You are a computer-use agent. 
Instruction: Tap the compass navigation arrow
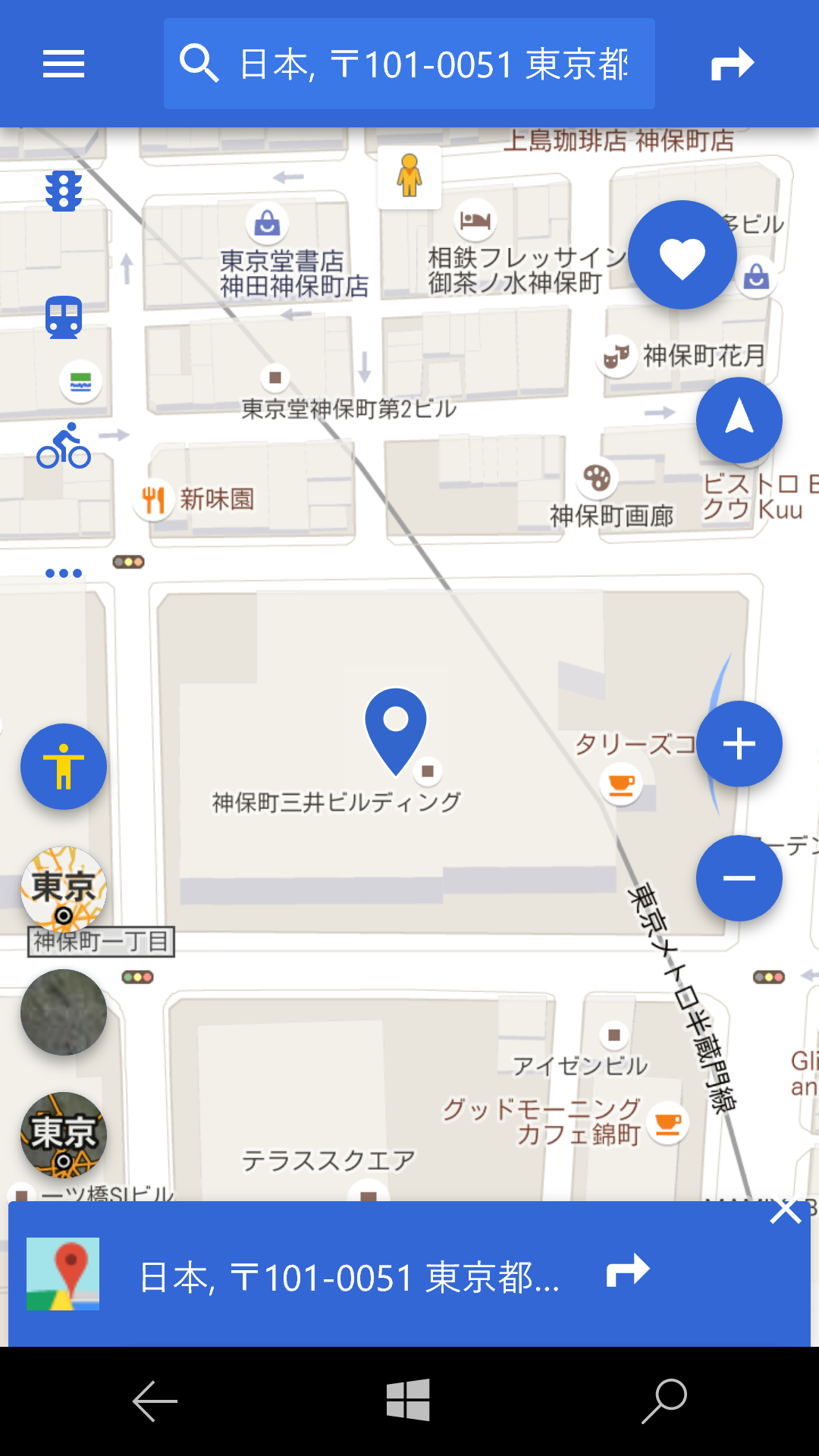click(x=739, y=419)
